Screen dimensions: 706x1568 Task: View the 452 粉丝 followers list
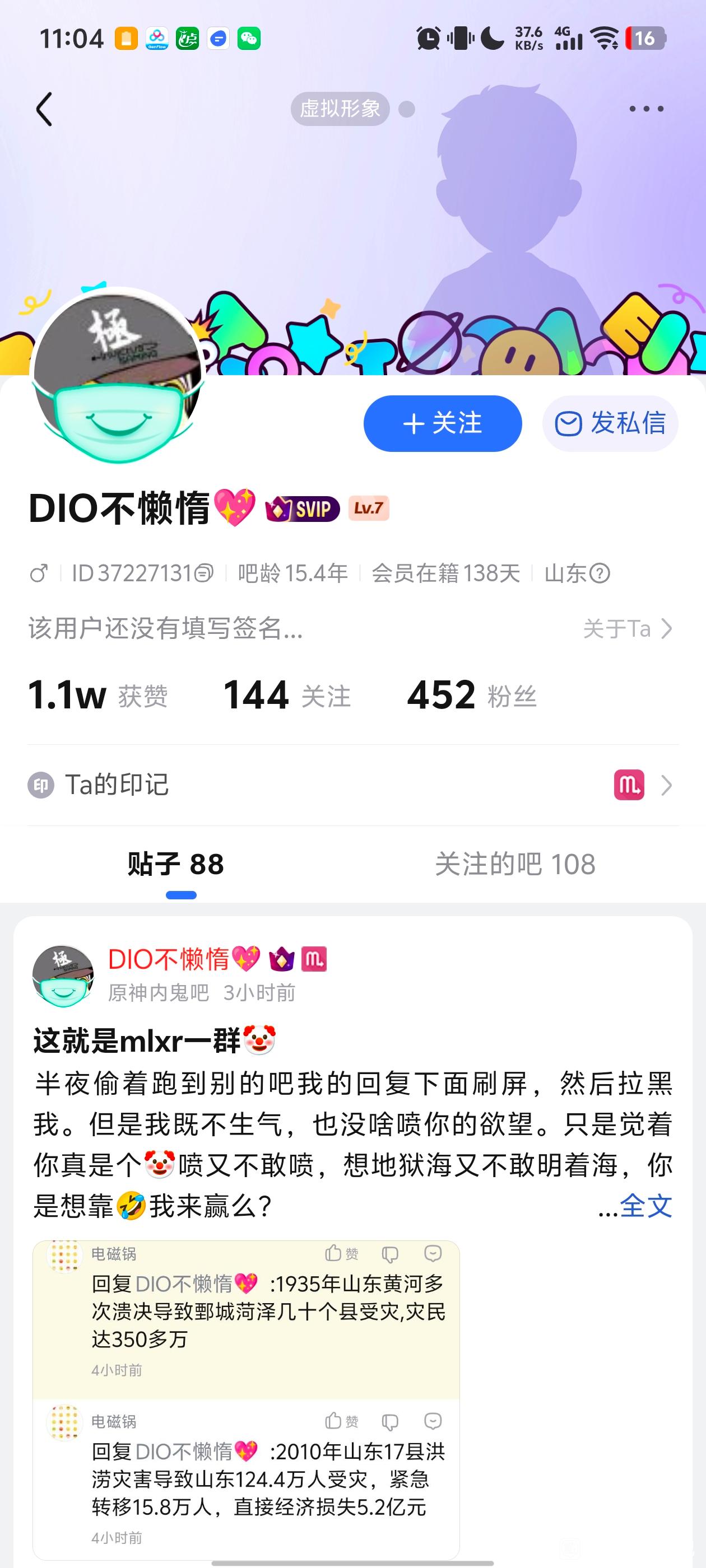pos(471,695)
